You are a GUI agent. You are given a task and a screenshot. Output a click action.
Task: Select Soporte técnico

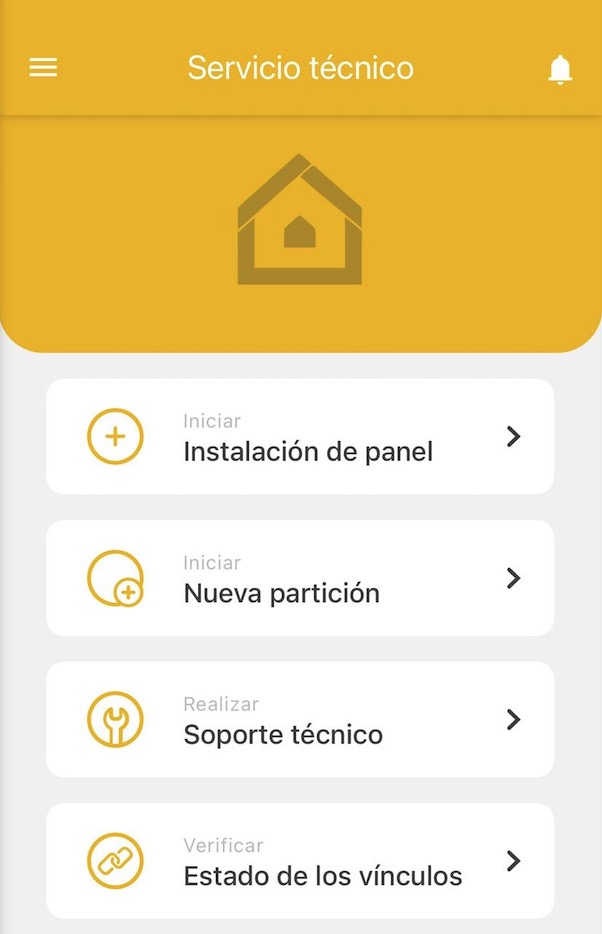tap(300, 720)
